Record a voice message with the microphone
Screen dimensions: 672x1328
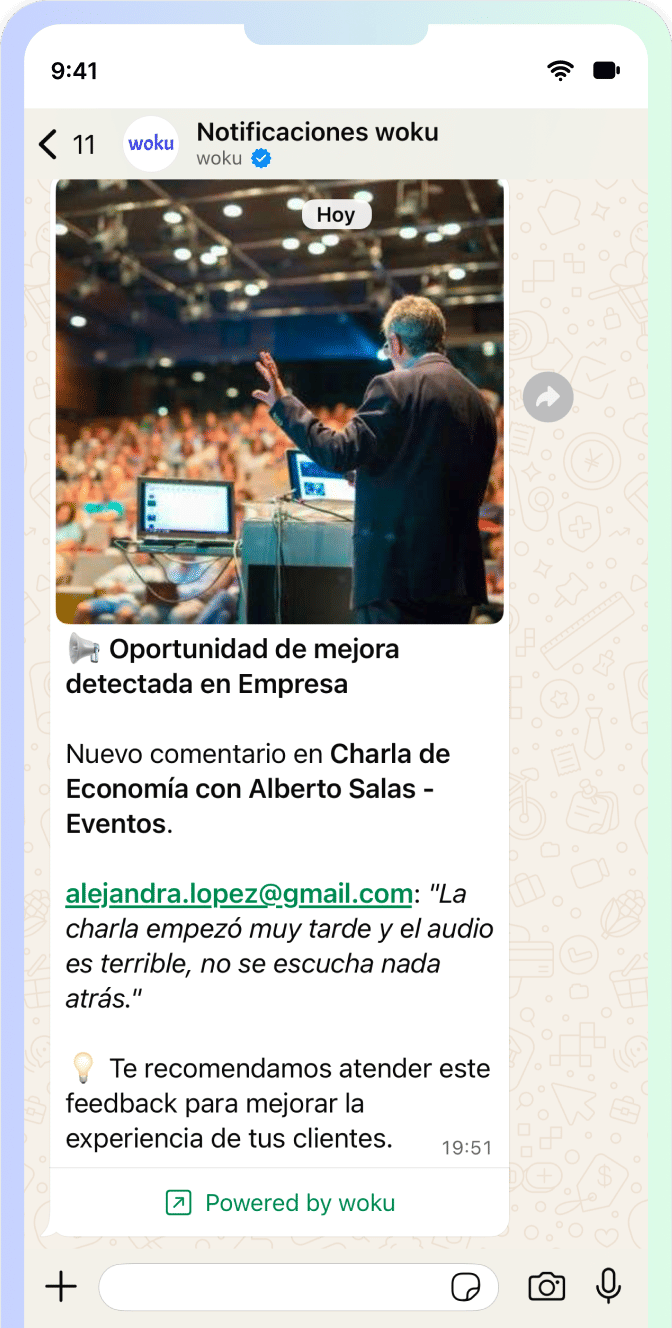[608, 1286]
